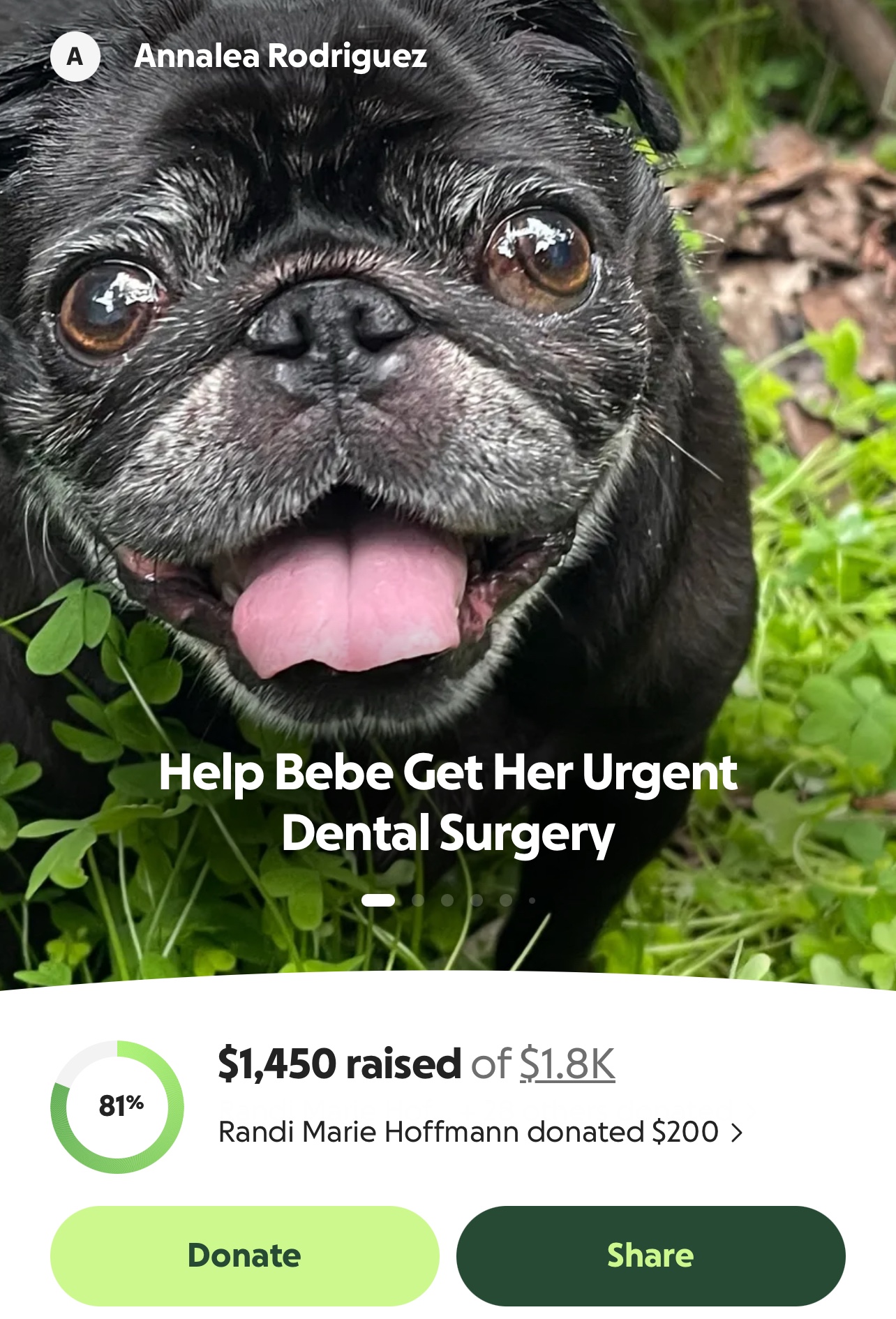Screen dimensions: 896x1319
Task: Tap the underlined $1.8K goal amount
Action: coord(567,1064)
